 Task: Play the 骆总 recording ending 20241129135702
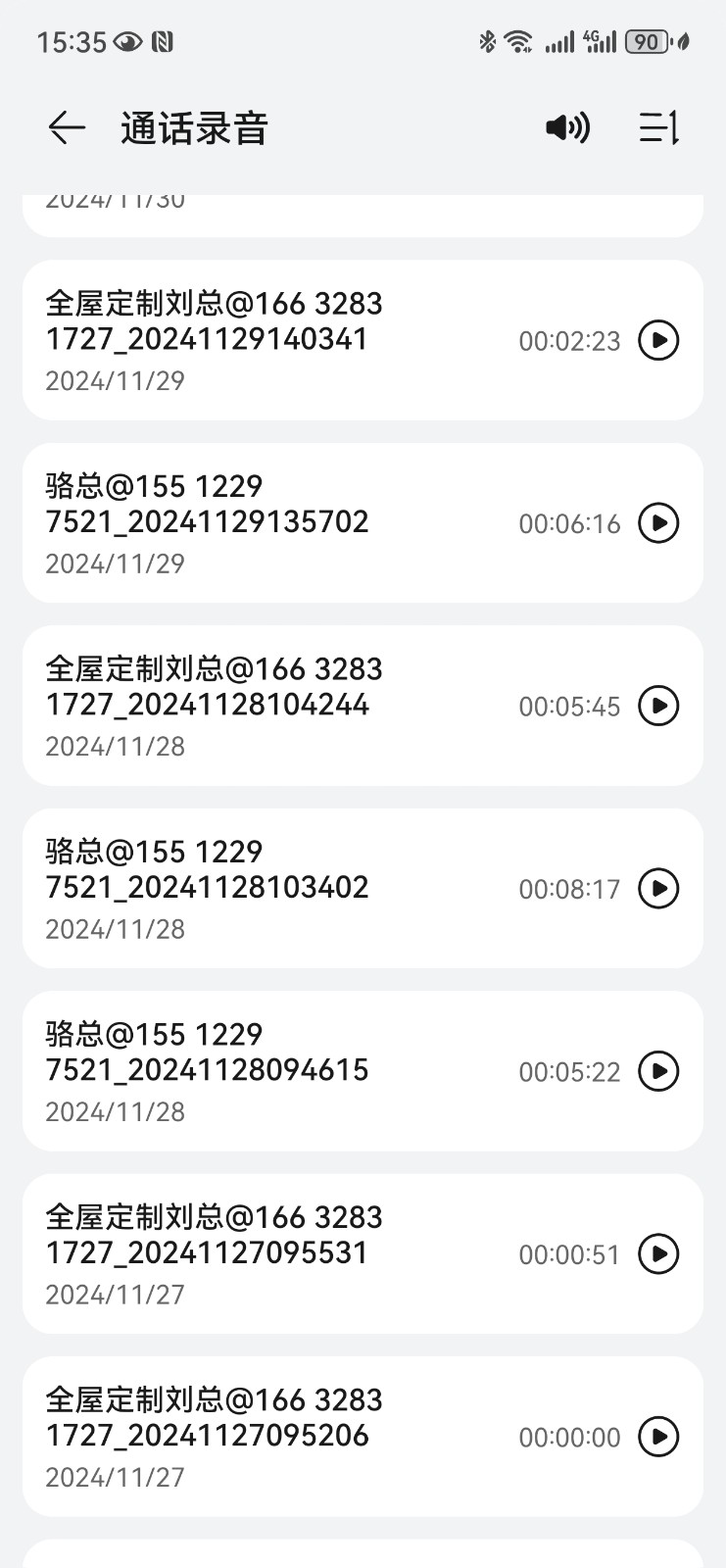(658, 523)
